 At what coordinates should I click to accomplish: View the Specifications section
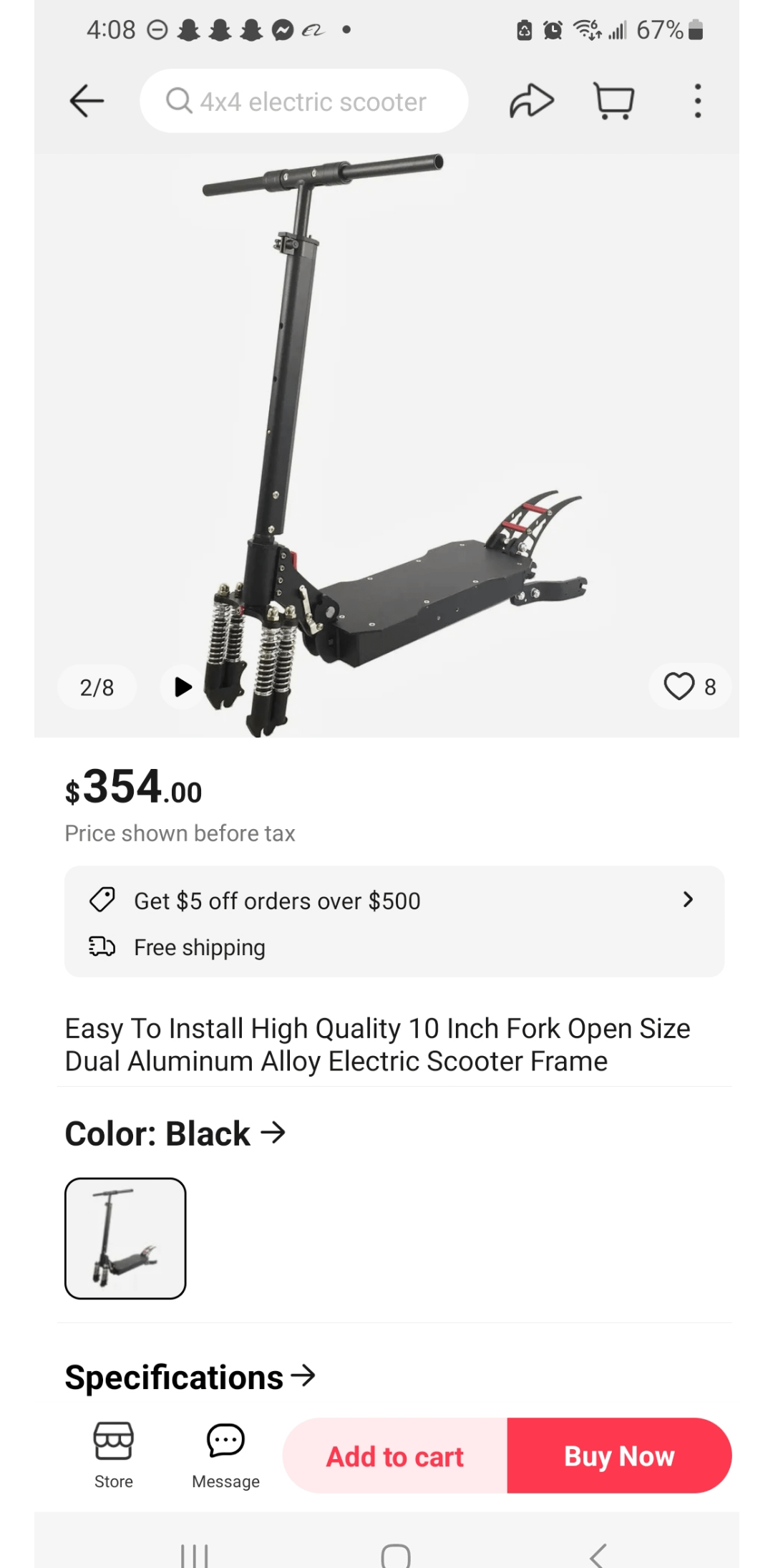tap(190, 1377)
